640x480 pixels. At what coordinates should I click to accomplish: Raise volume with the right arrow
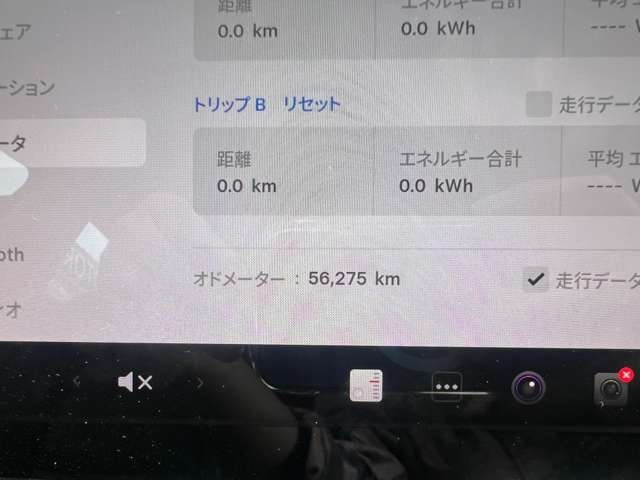pos(200,382)
